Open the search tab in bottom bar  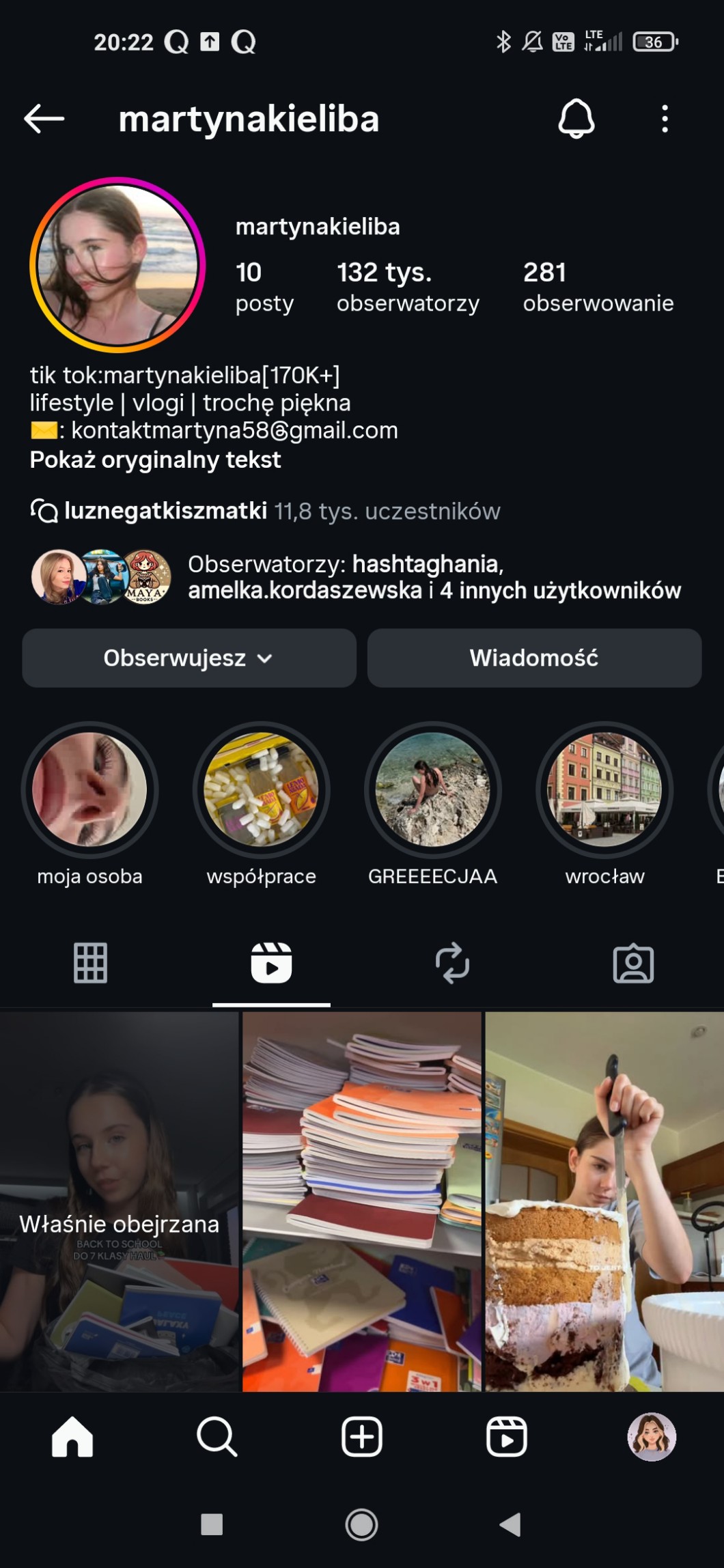tap(217, 1437)
